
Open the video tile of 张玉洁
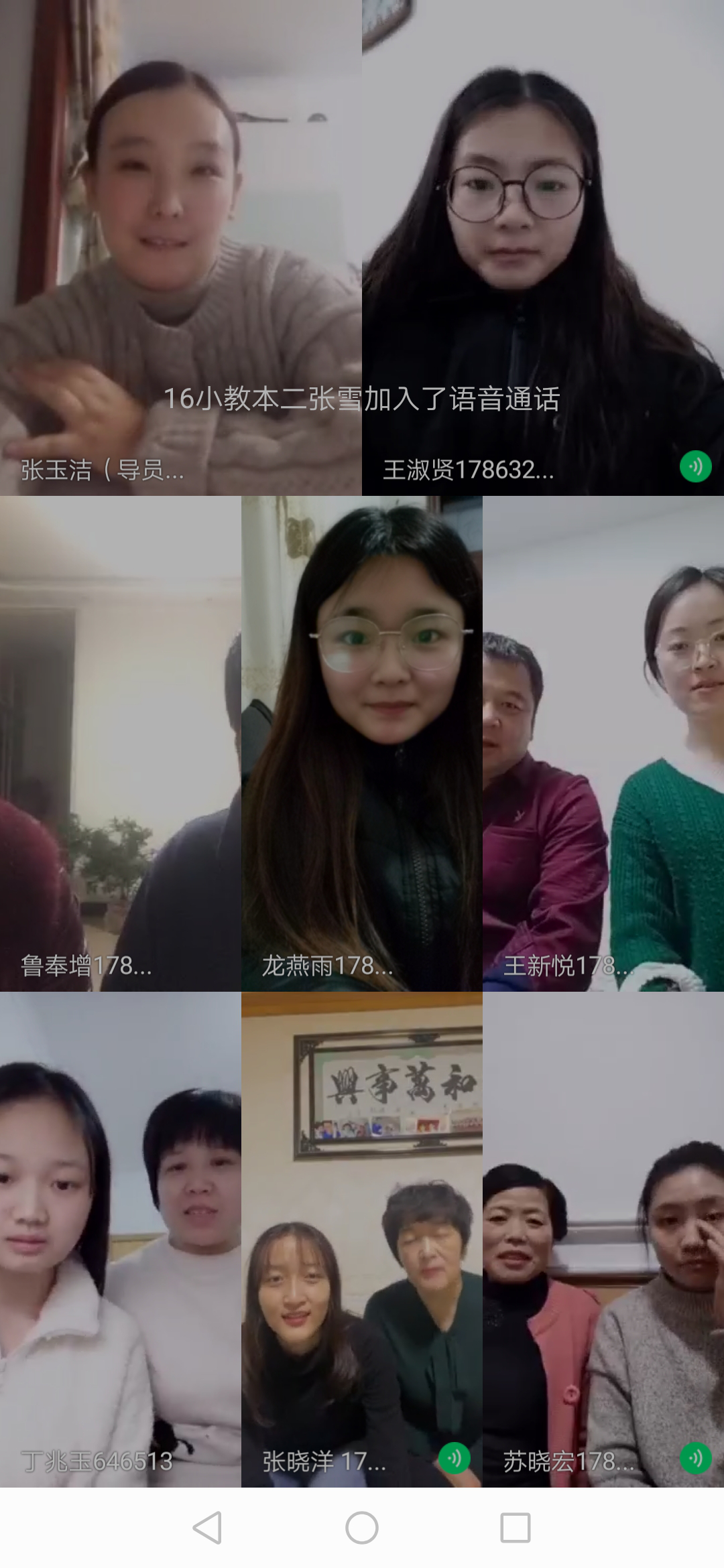tap(181, 248)
